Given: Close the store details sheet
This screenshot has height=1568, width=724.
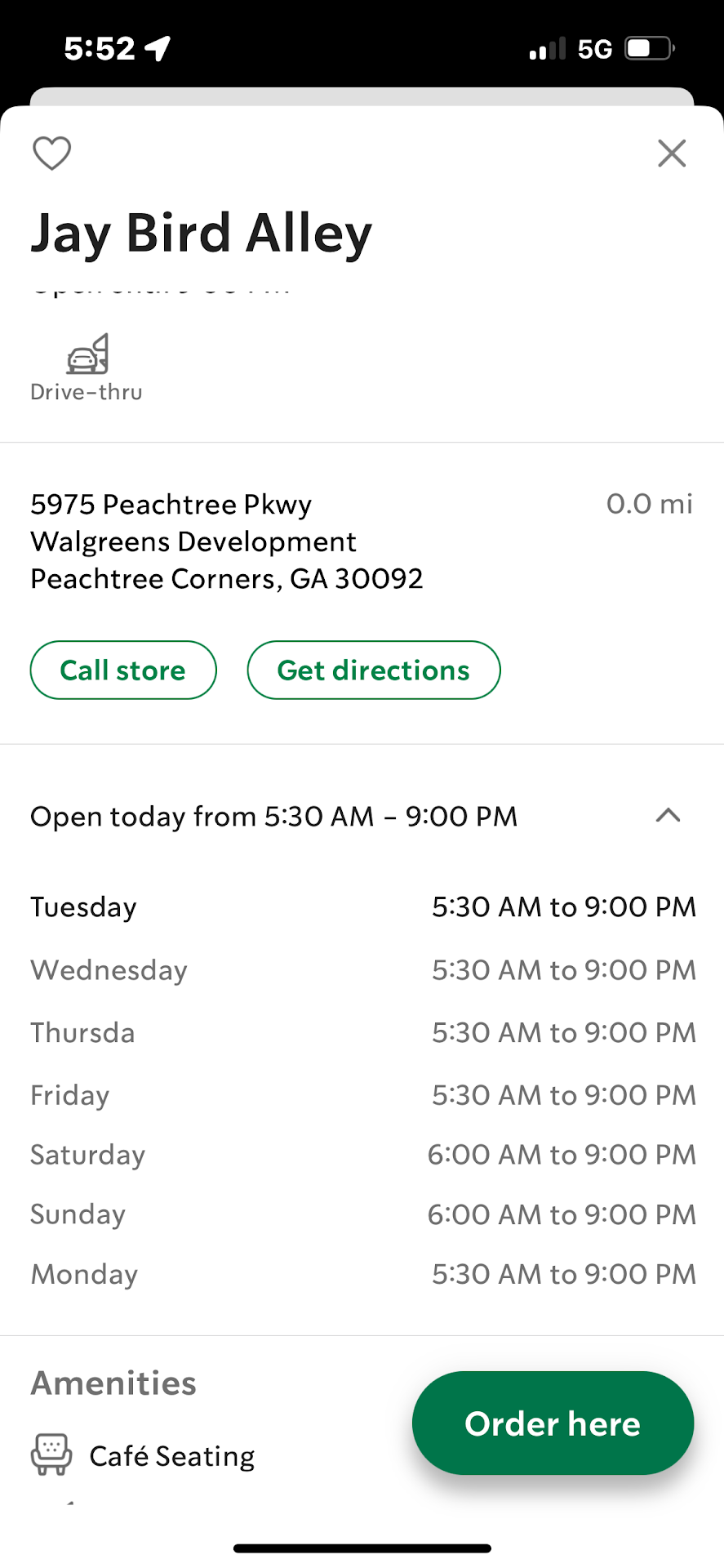Looking at the screenshot, I should 672,153.
